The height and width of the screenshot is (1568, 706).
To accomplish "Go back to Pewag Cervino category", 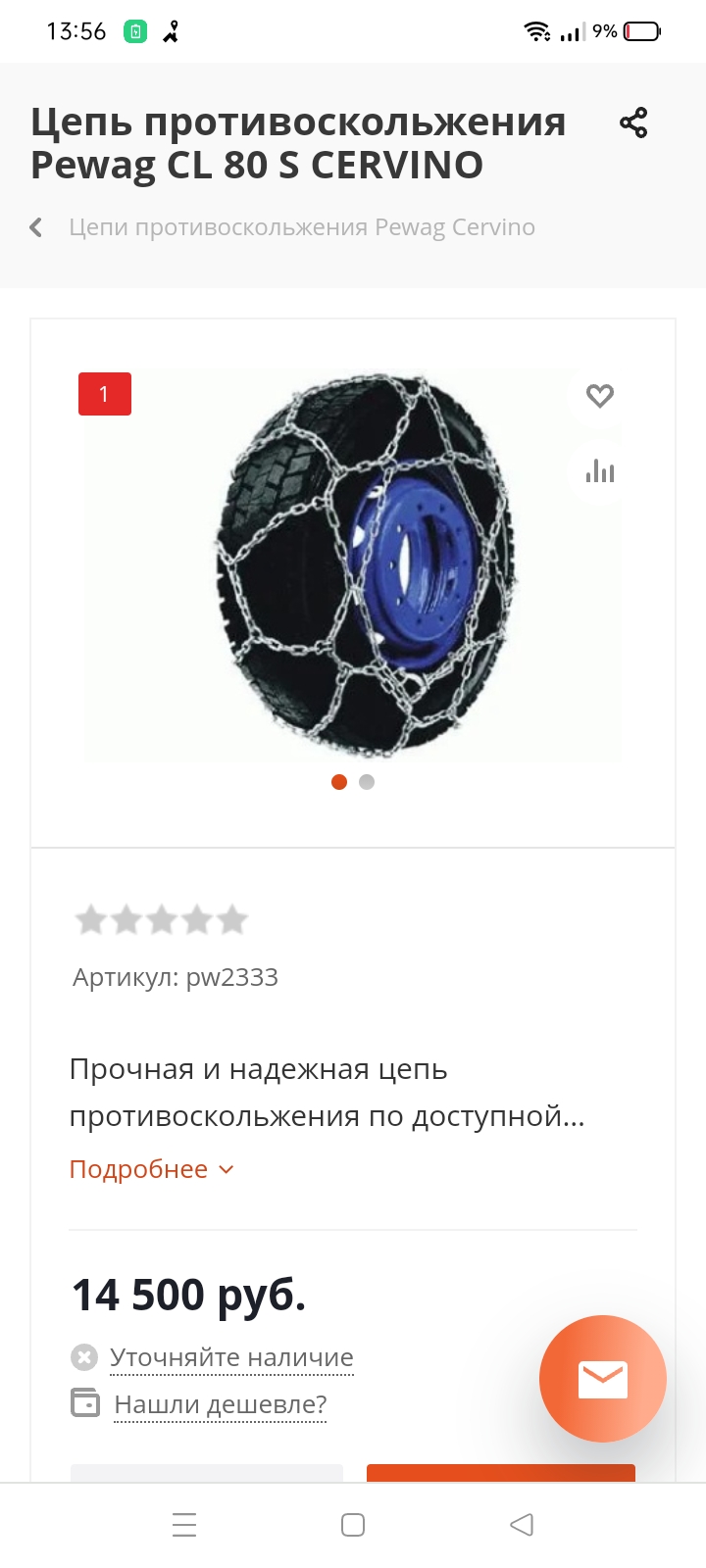I will [300, 227].
